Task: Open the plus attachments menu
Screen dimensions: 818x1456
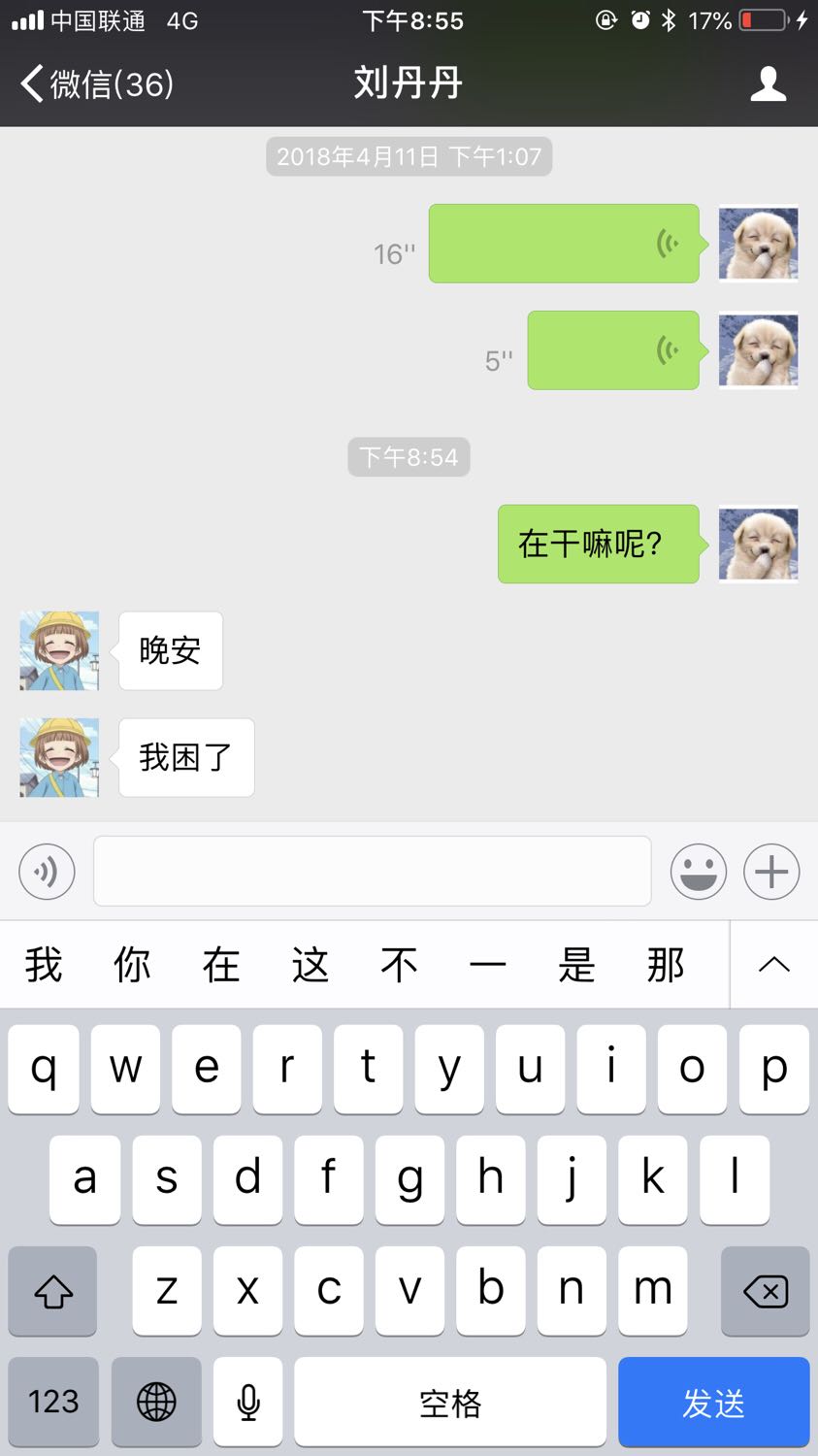Action: (771, 872)
